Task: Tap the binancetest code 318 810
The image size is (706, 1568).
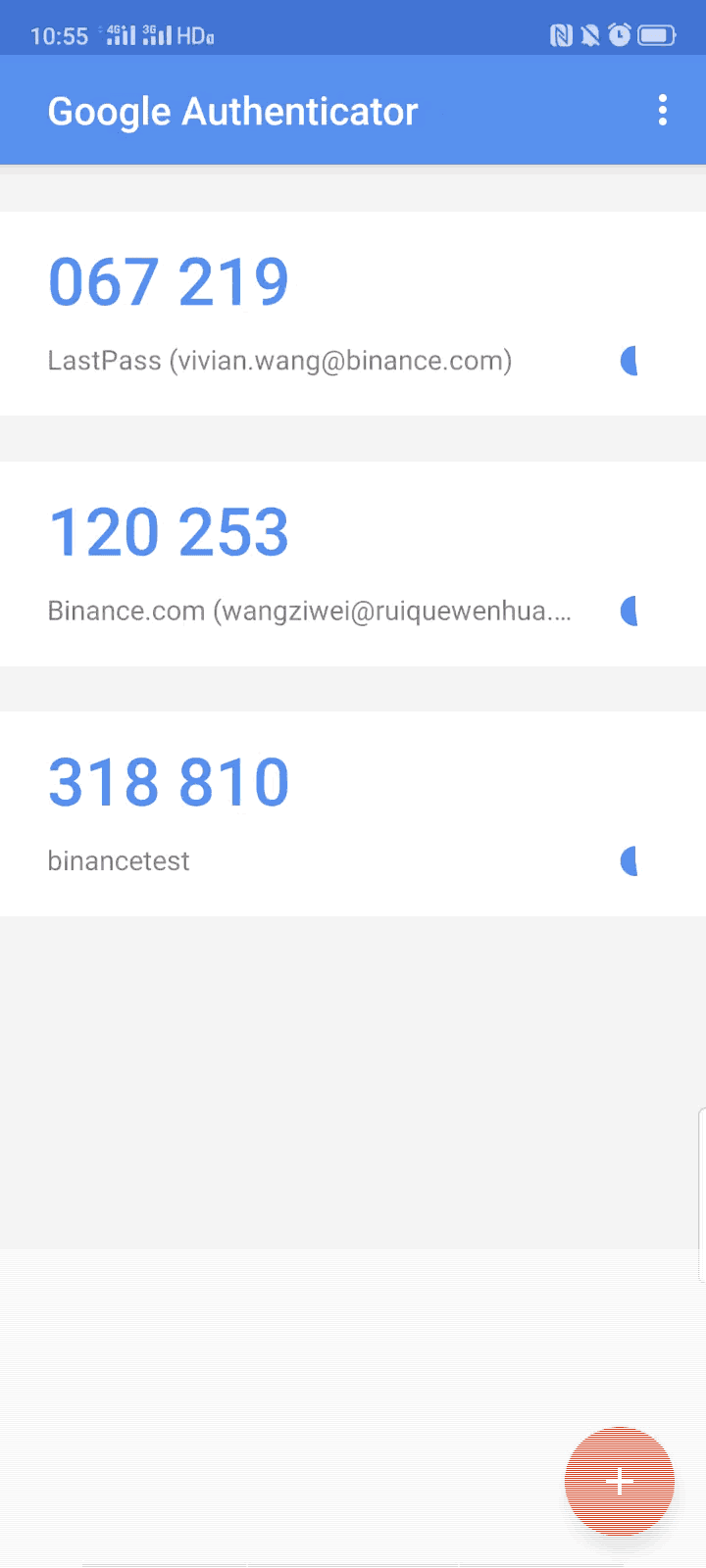Action: point(169,782)
